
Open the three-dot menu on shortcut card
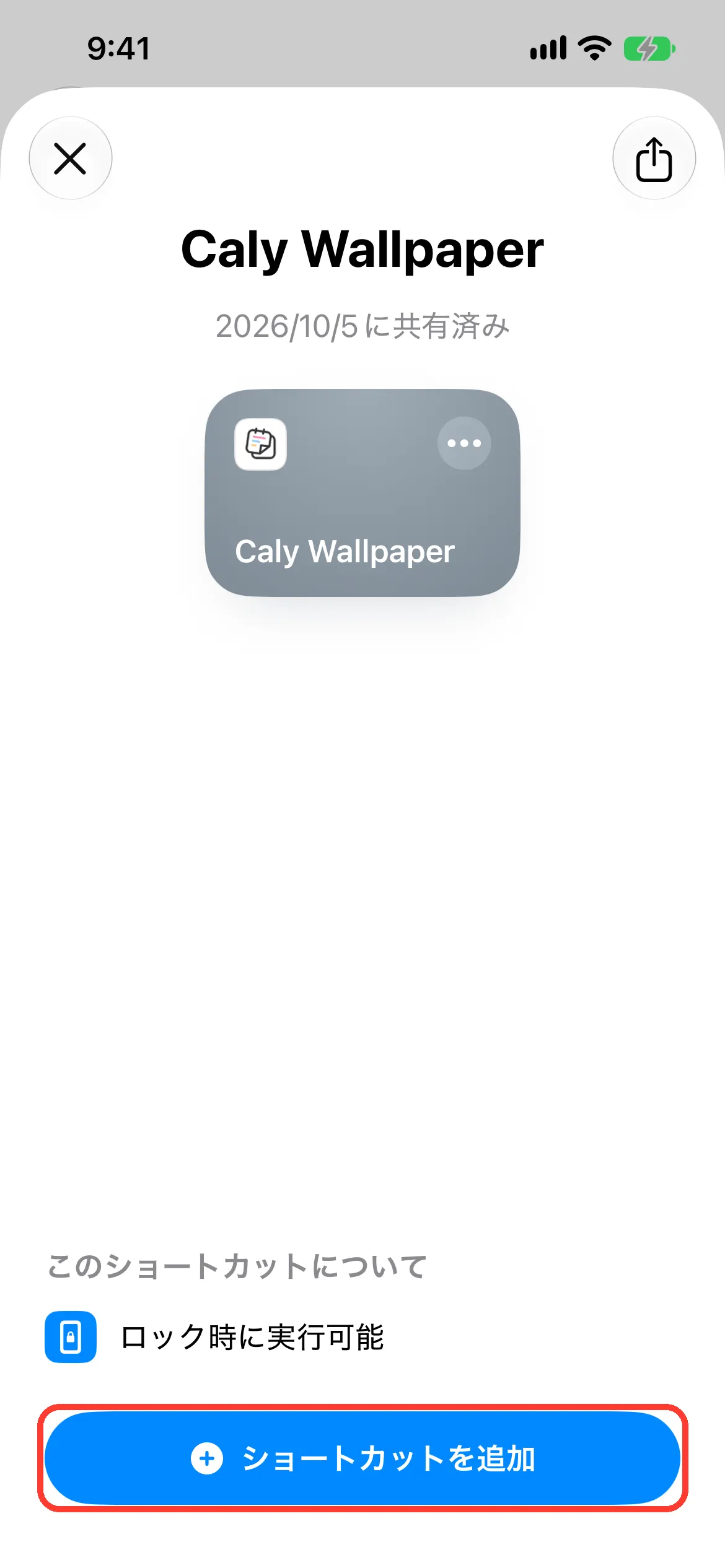(x=464, y=443)
